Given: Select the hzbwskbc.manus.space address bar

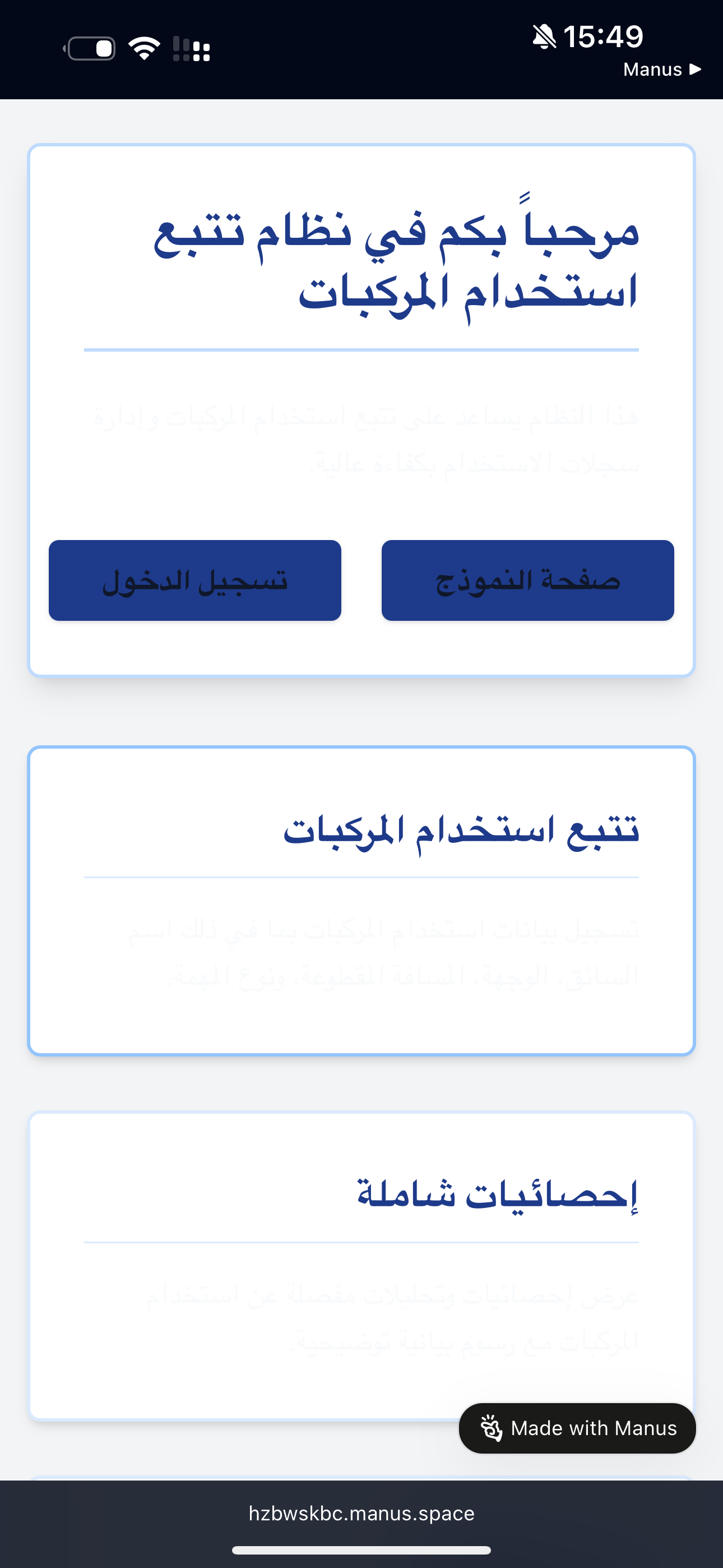Looking at the screenshot, I should [x=361, y=1513].
